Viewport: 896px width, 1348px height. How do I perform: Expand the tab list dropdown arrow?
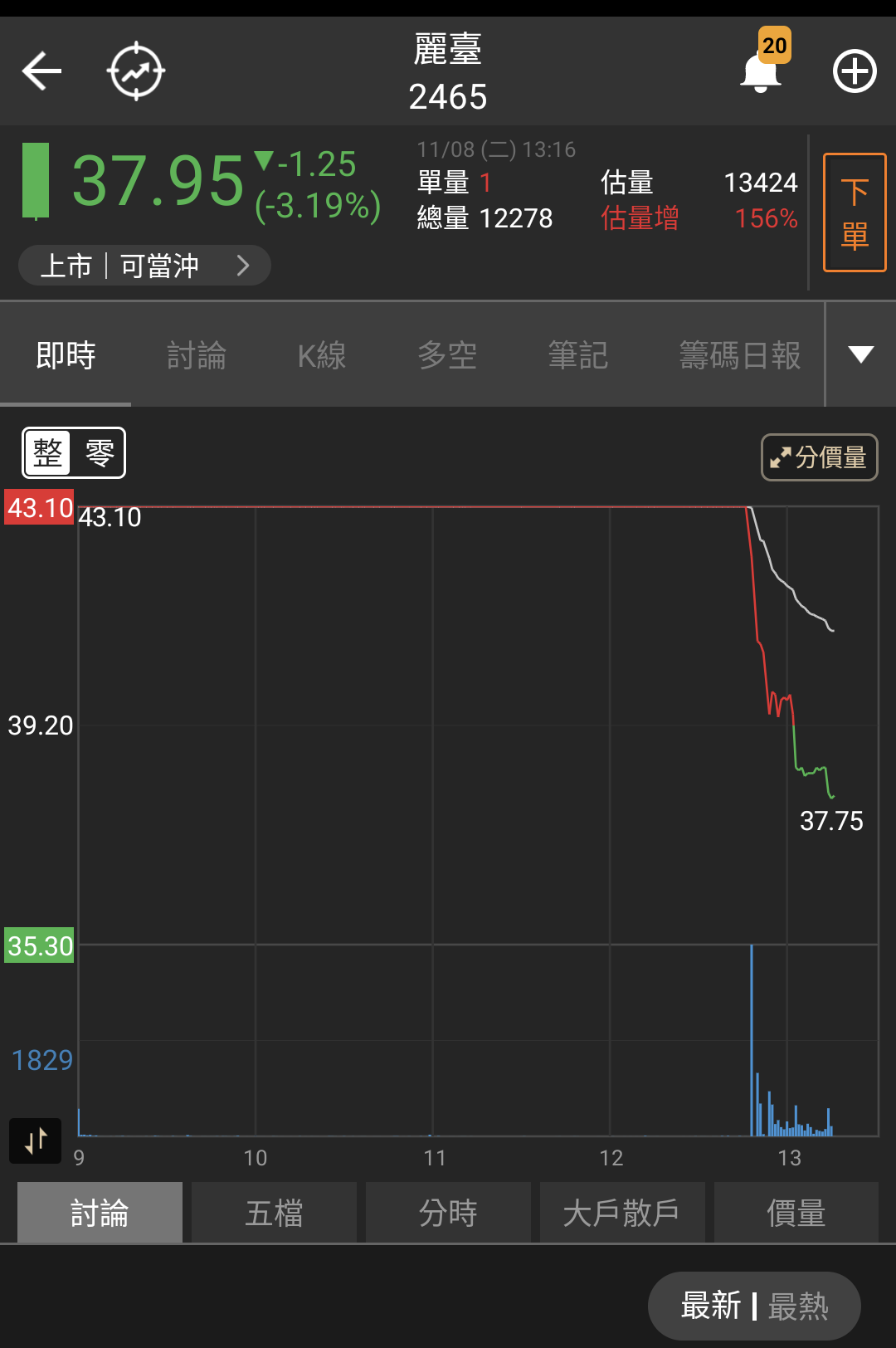(861, 354)
